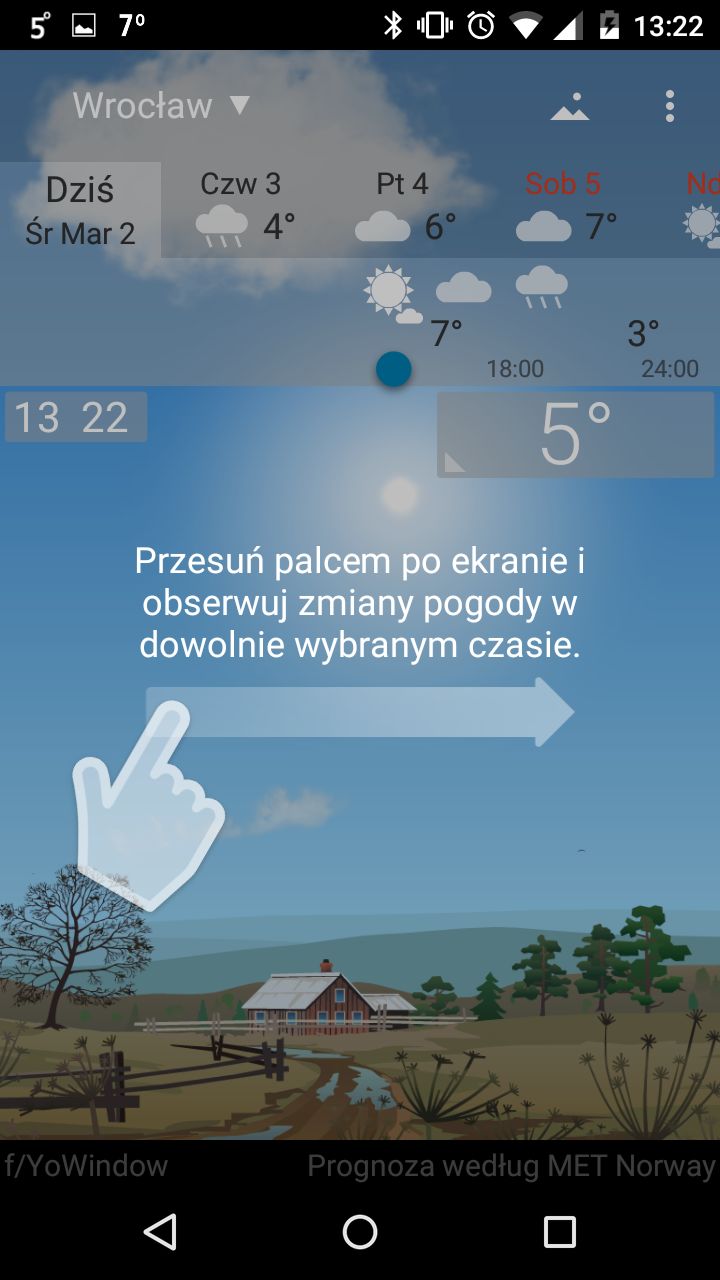The image size is (720, 1280).
Task: Open the Wrocław location dropdown
Action: point(161,106)
